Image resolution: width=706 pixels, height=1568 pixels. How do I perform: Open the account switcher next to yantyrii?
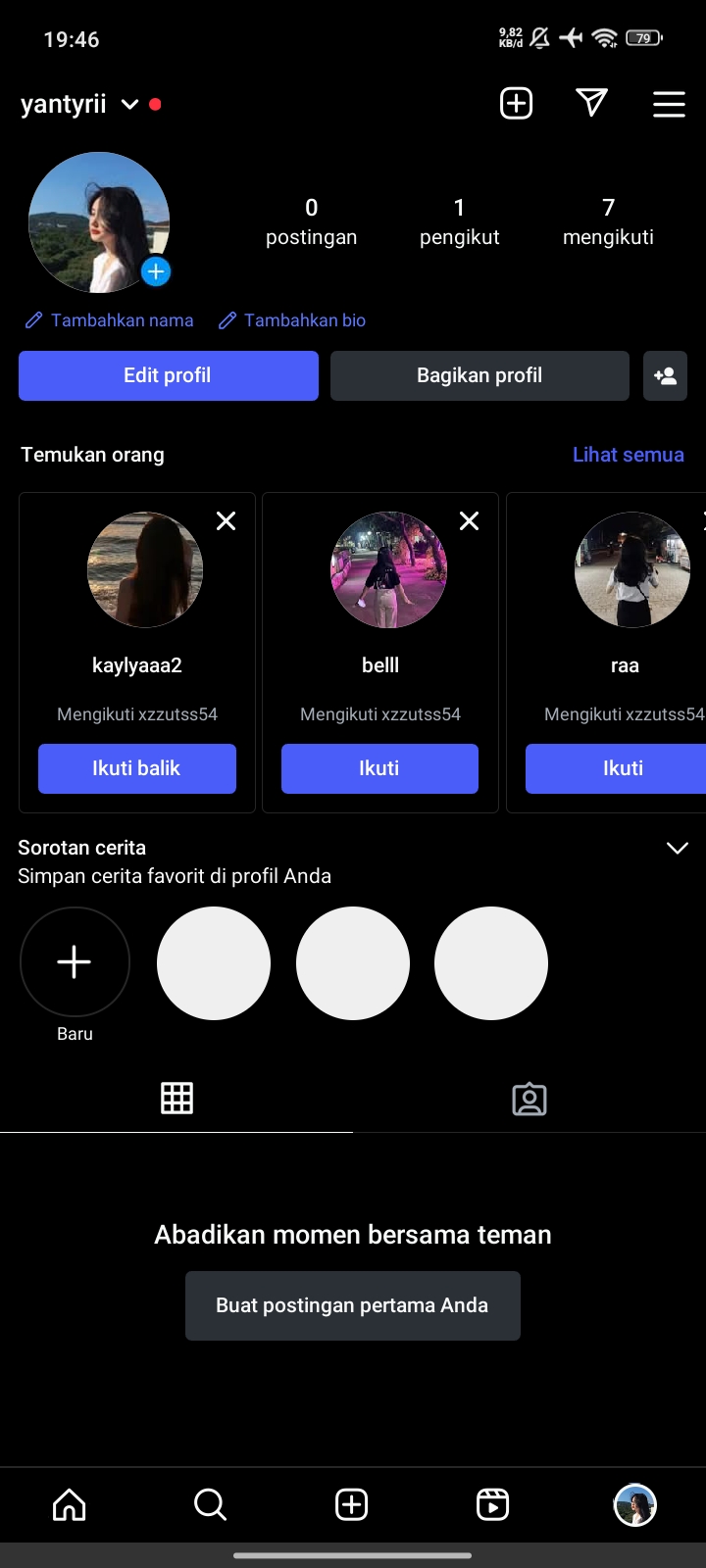(x=129, y=104)
